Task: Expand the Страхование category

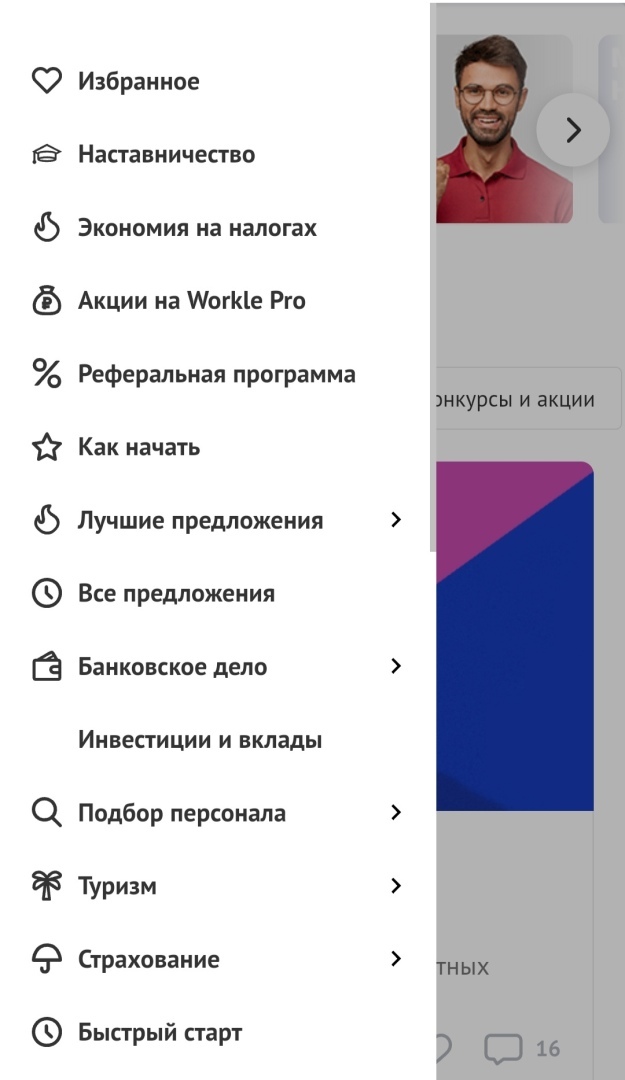Action: [x=396, y=959]
